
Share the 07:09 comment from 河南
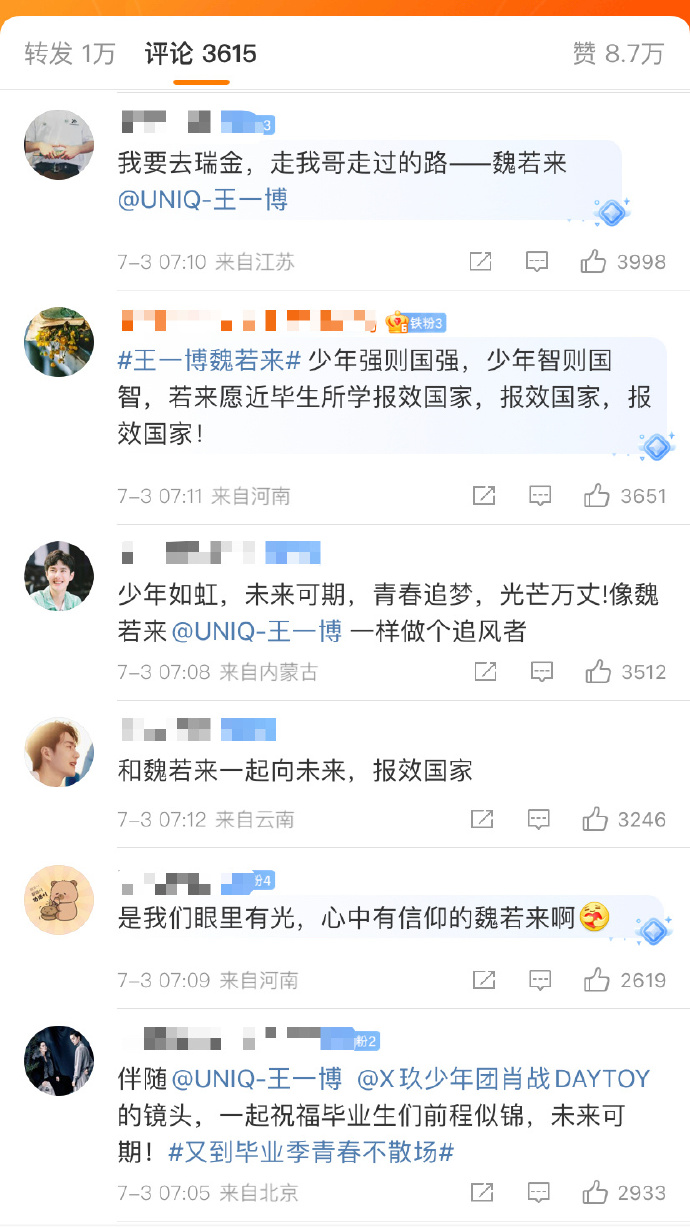pyautogui.click(x=485, y=980)
